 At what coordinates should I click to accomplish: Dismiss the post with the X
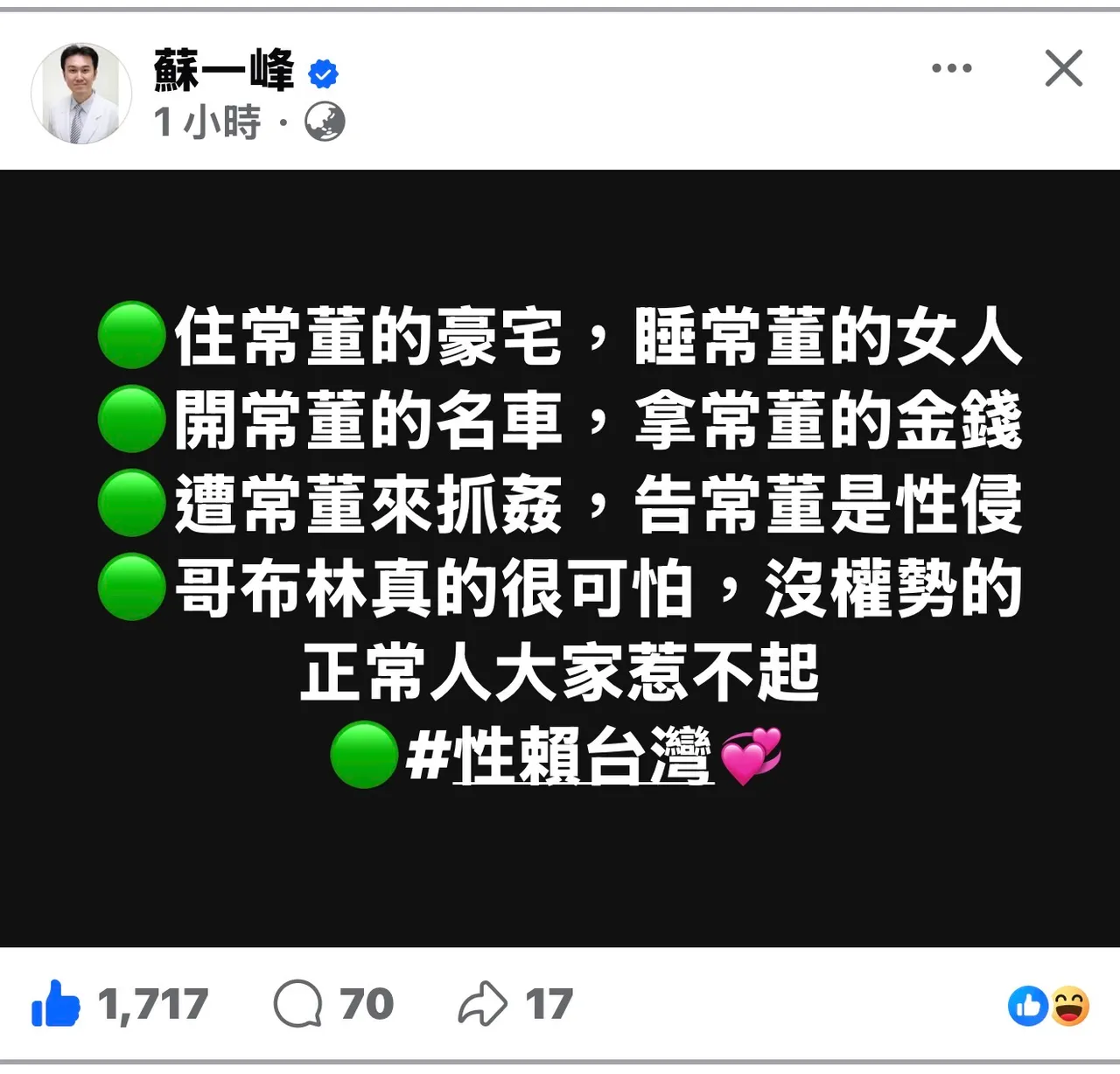coord(1063,68)
